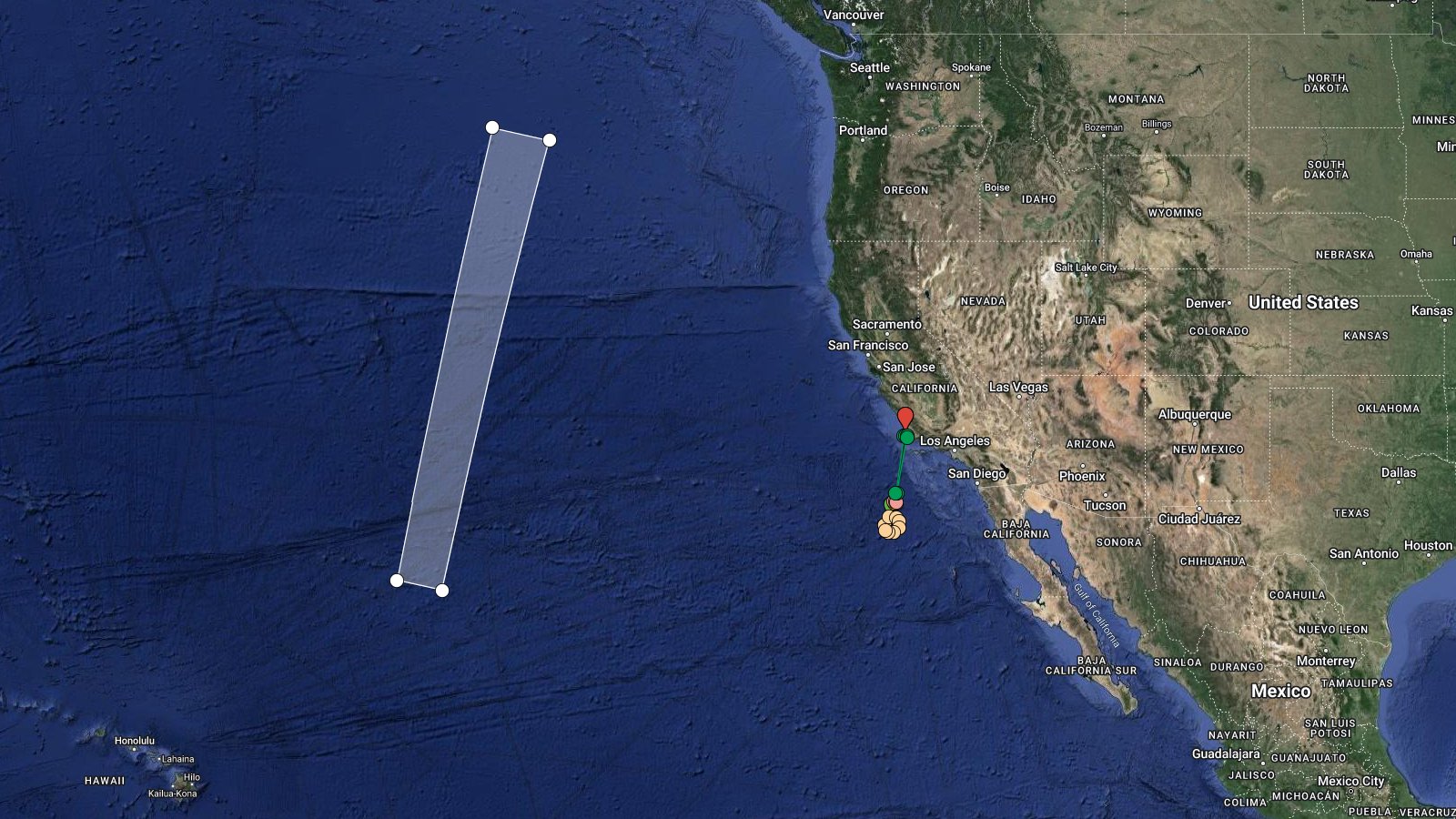Tap the red pin marker near Los Angeles
The height and width of the screenshot is (819, 1456).
905,418
